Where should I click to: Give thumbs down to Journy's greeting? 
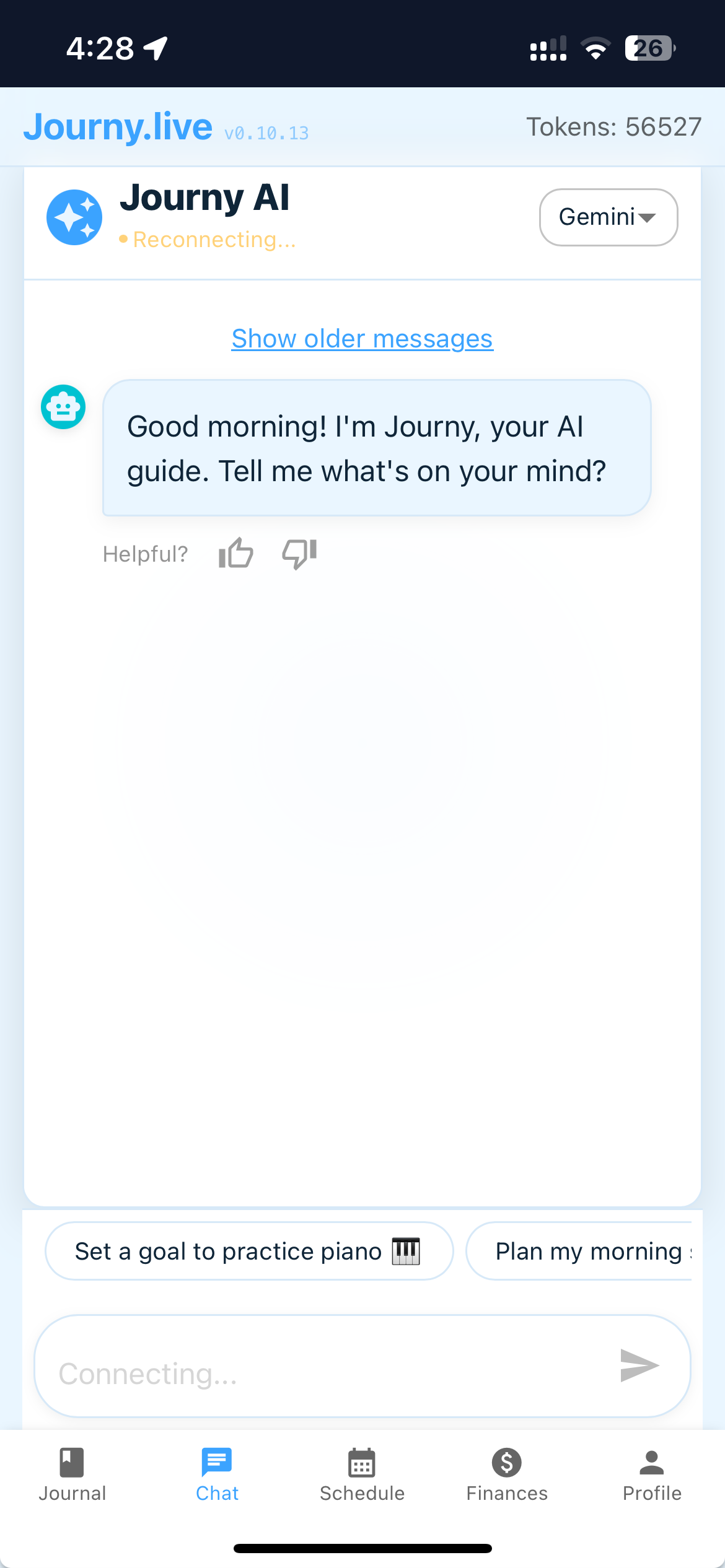pos(299,553)
